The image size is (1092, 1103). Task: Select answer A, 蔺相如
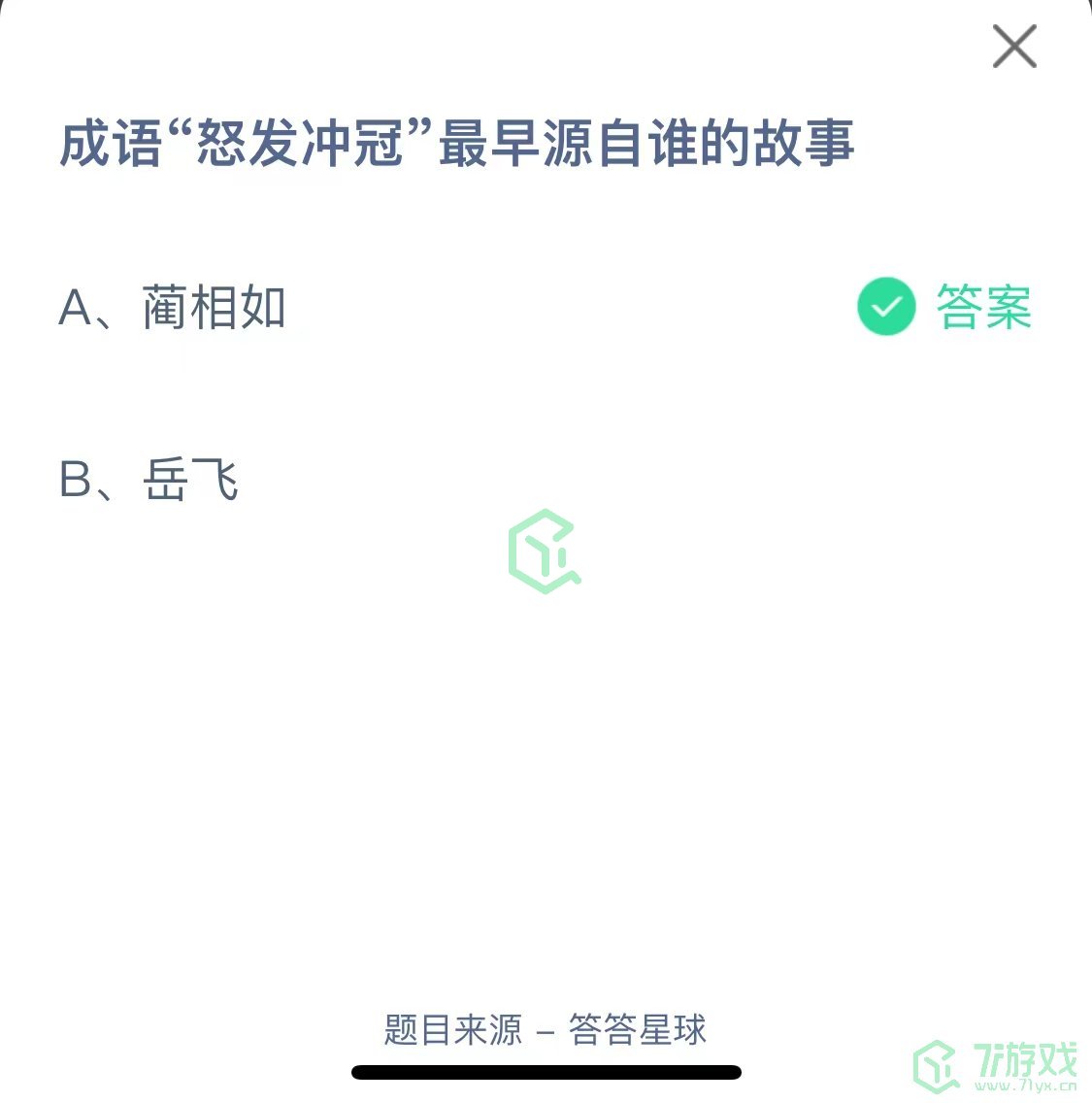[x=173, y=308]
